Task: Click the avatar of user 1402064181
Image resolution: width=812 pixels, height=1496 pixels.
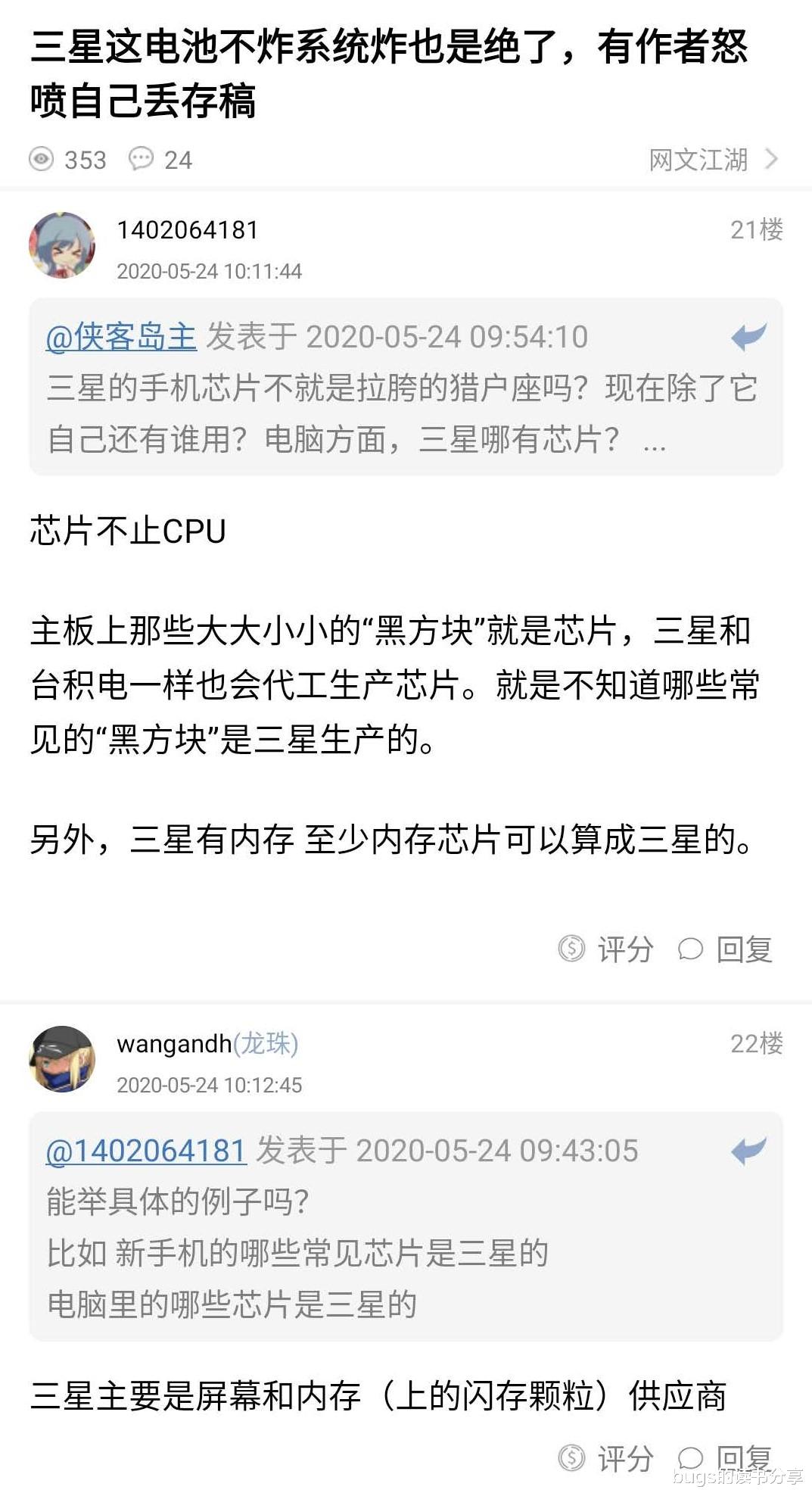Action: click(63, 245)
